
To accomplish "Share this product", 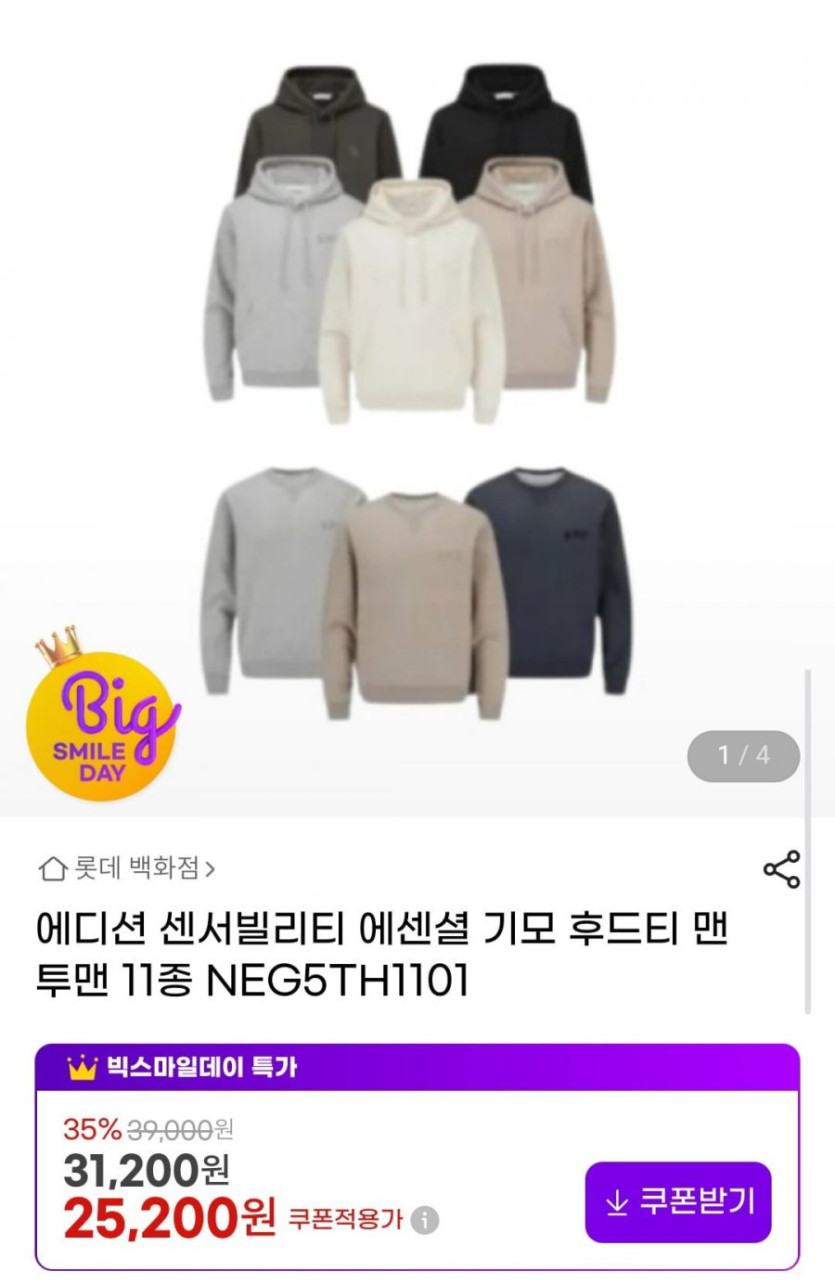I will click(x=781, y=869).
